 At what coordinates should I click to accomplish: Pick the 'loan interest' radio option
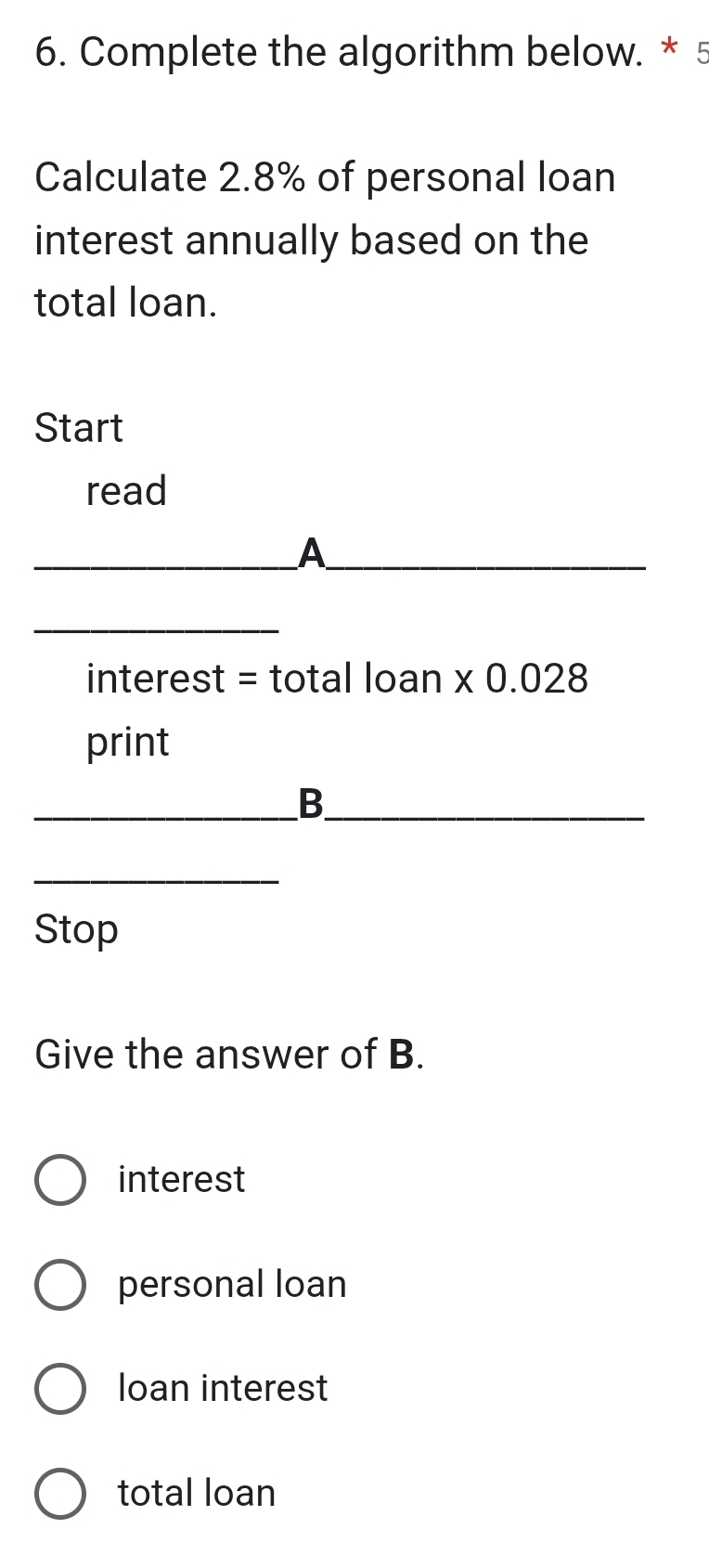coord(60,1389)
